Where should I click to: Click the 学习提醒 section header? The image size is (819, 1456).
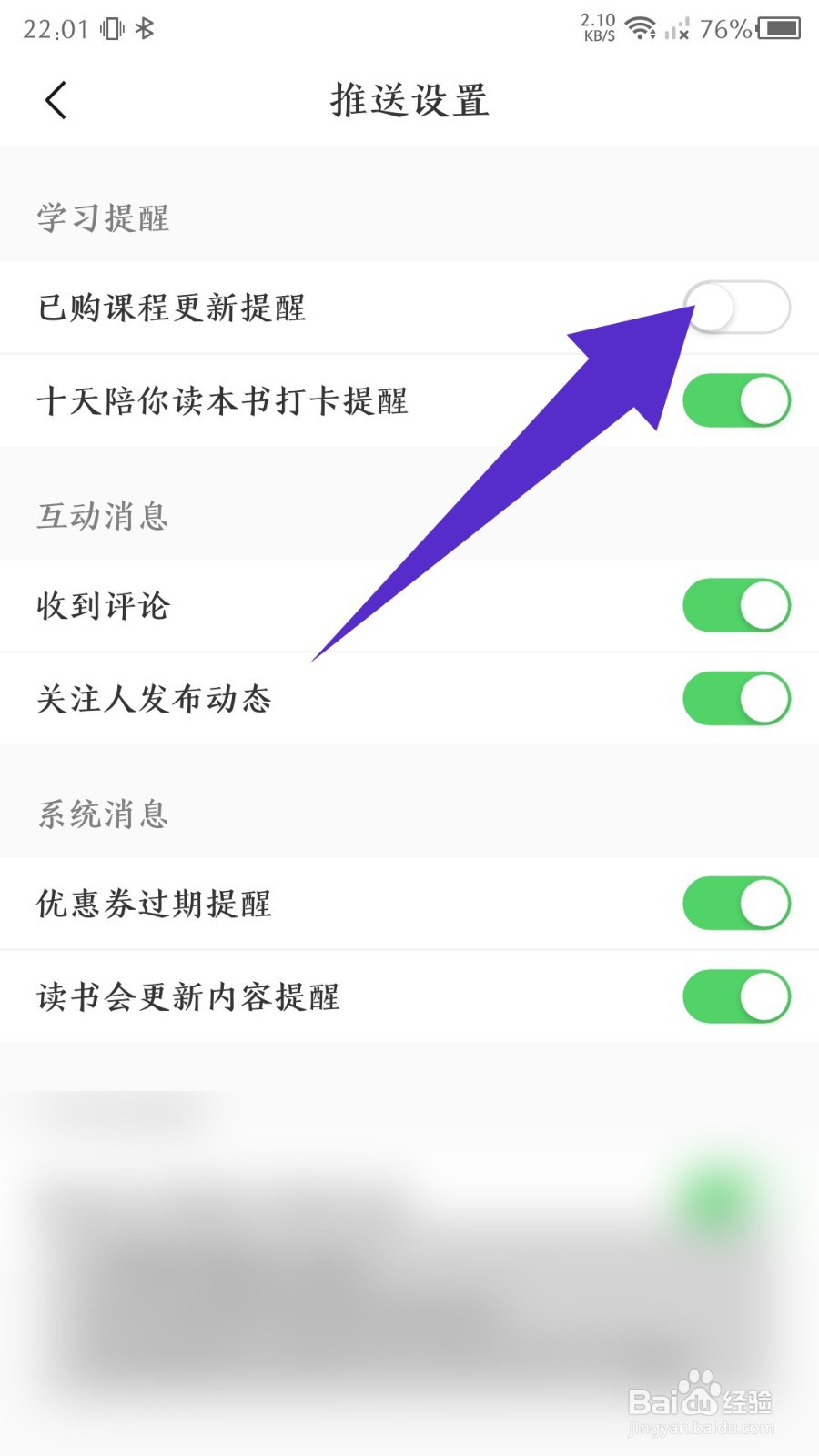(x=101, y=218)
